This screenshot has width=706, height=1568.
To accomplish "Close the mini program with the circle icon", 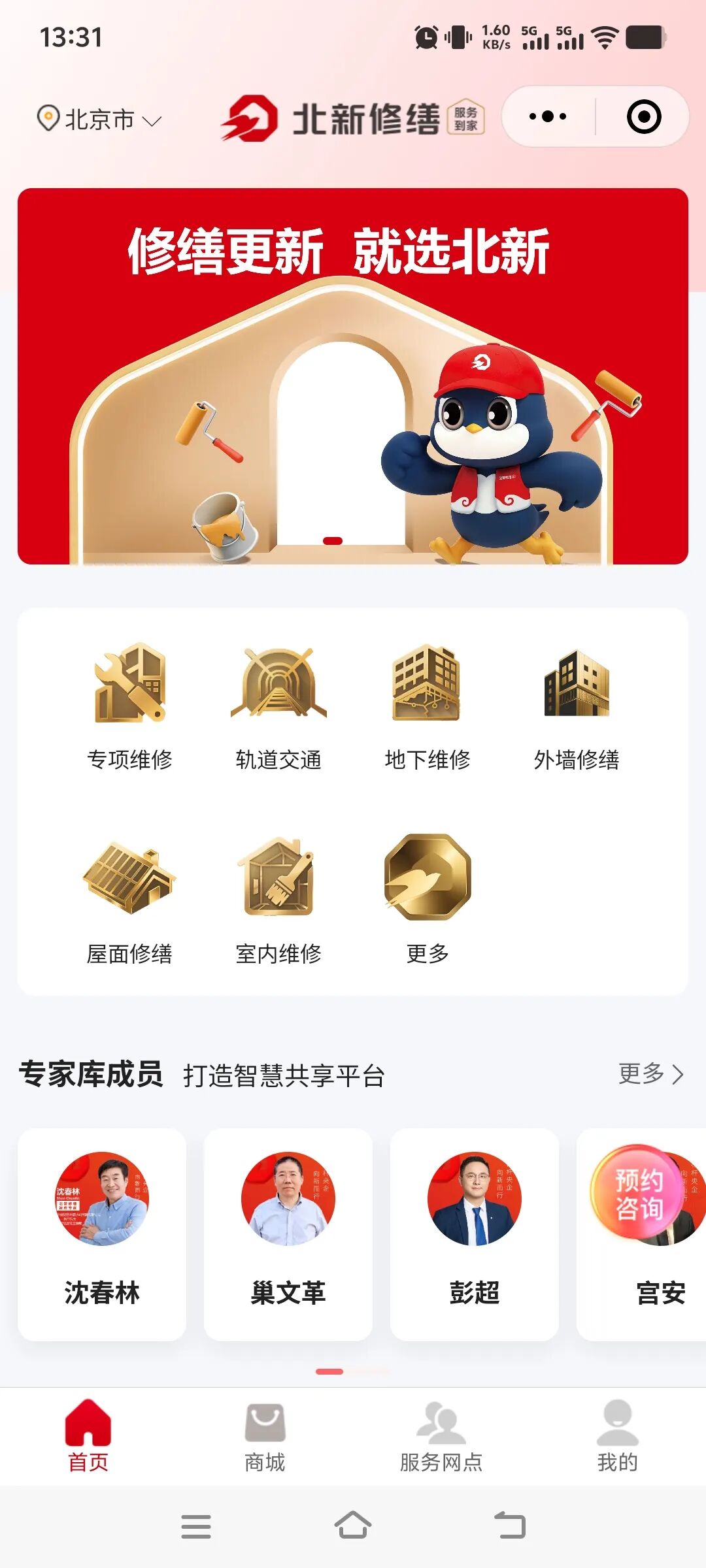I will 643,117.
